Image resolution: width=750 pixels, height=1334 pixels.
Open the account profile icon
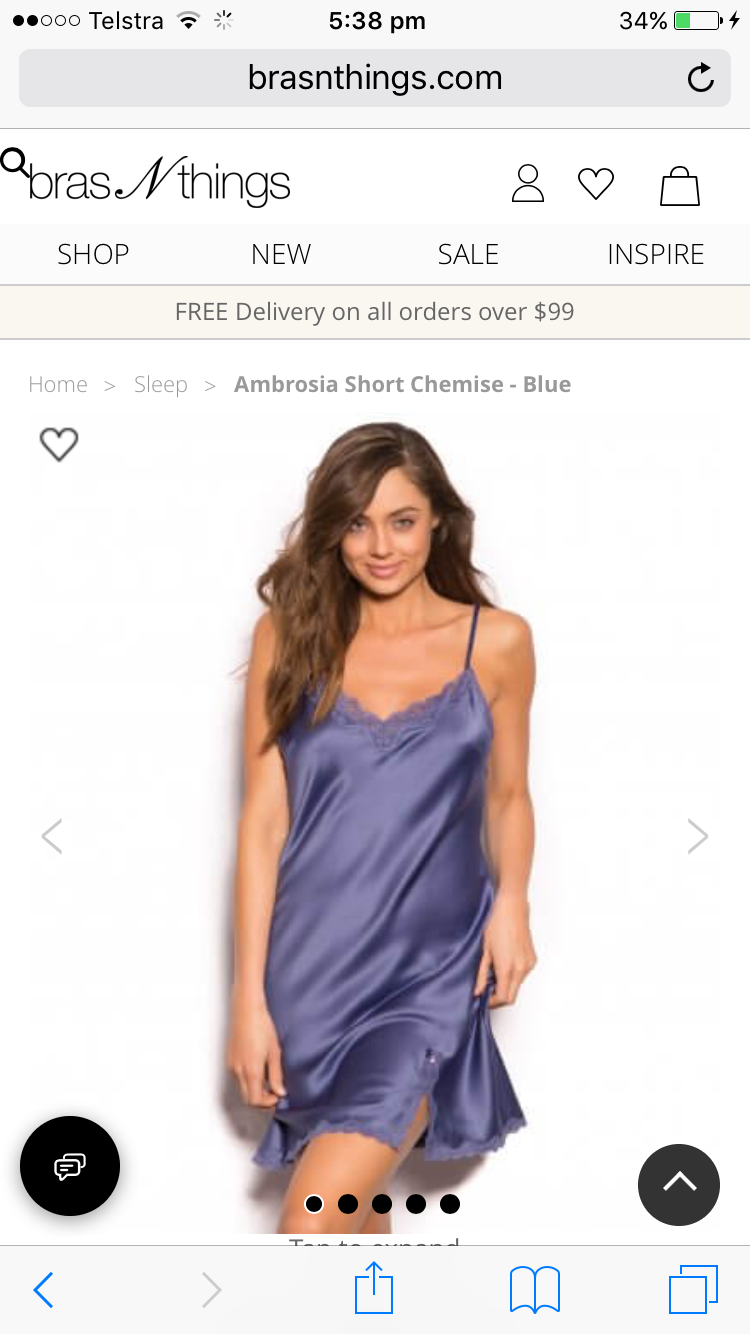(x=528, y=185)
